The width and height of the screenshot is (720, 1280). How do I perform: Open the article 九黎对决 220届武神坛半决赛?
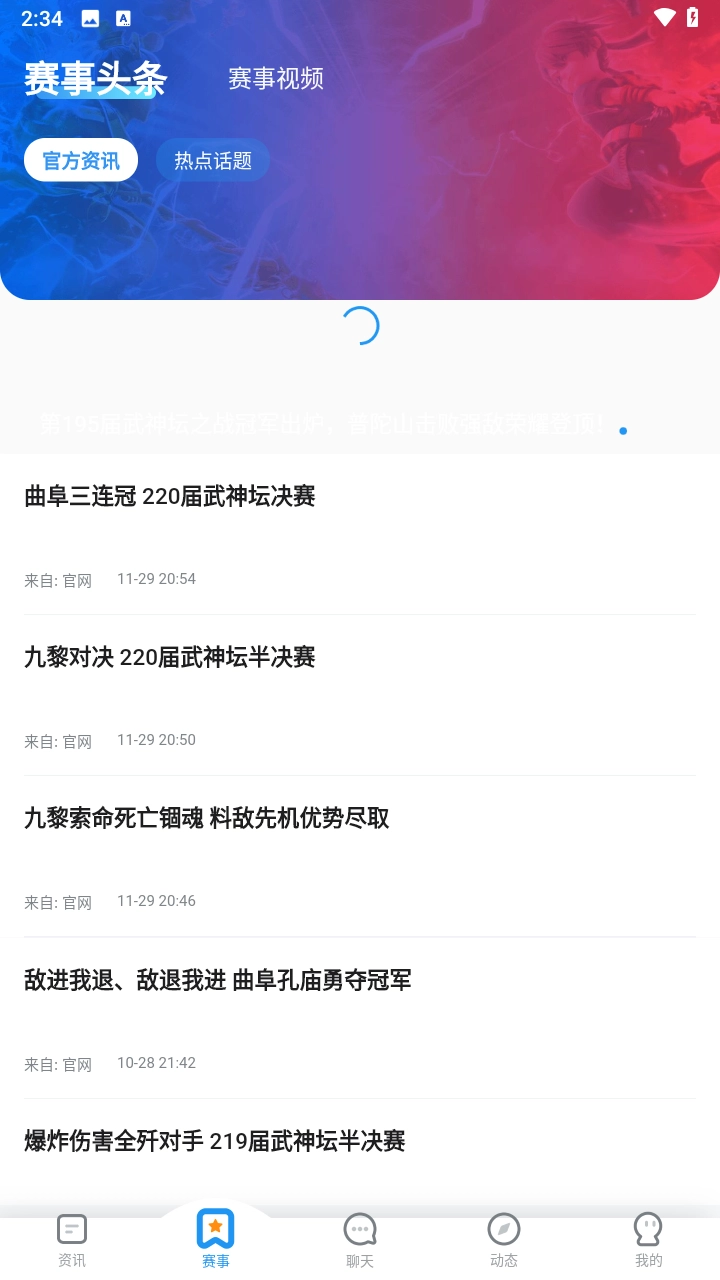[x=169, y=657]
